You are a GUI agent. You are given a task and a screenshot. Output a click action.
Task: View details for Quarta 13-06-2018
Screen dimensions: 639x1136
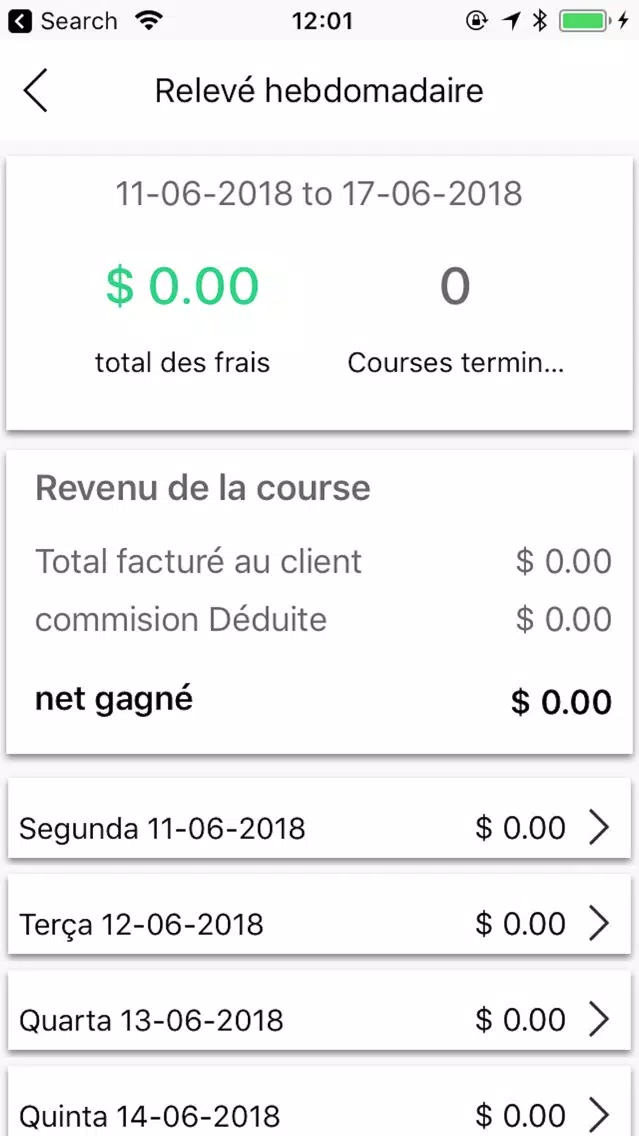click(320, 1019)
